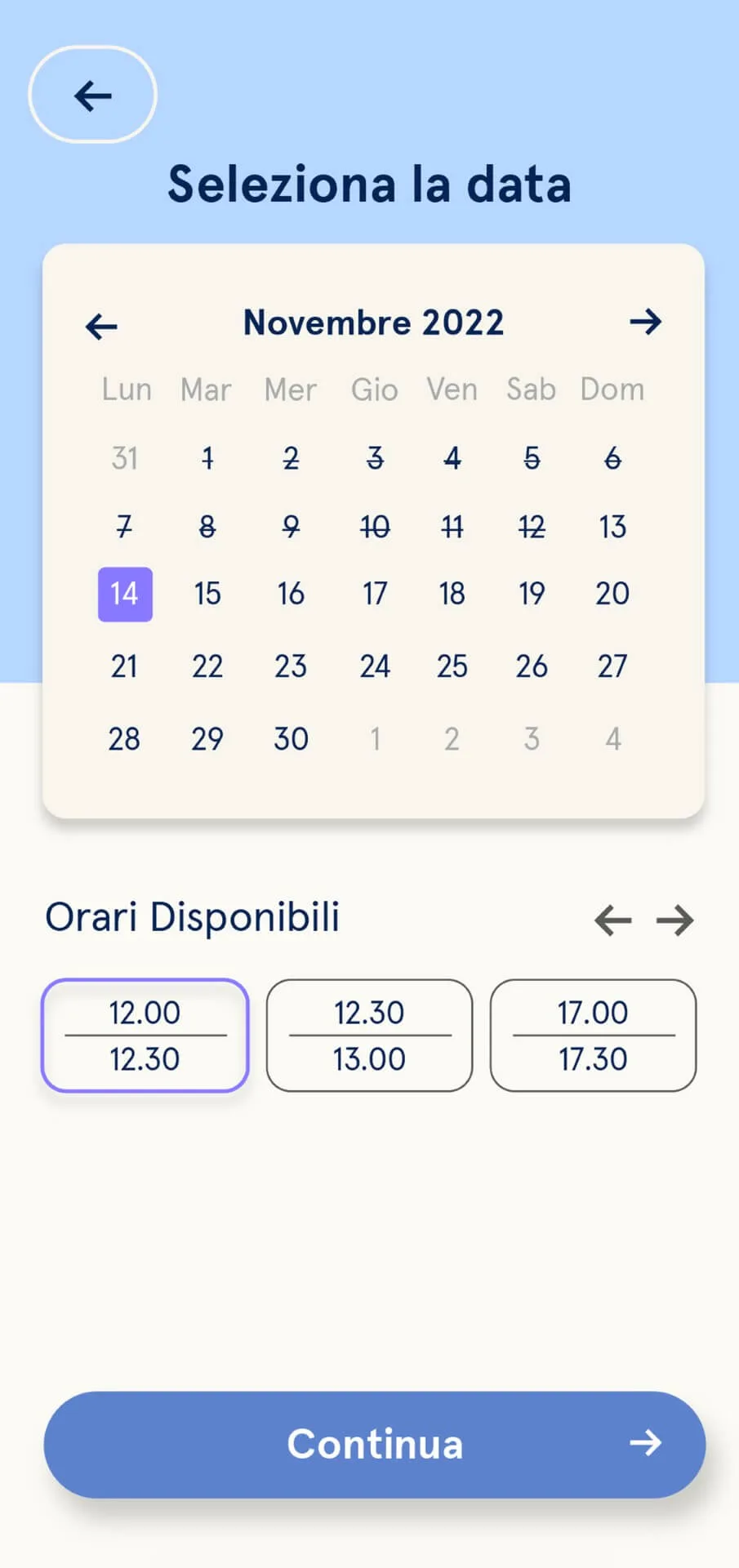The width and height of the screenshot is (739, 1568).
Task: Advance the calendar past Novembre 2022
Action: [645, 323]
